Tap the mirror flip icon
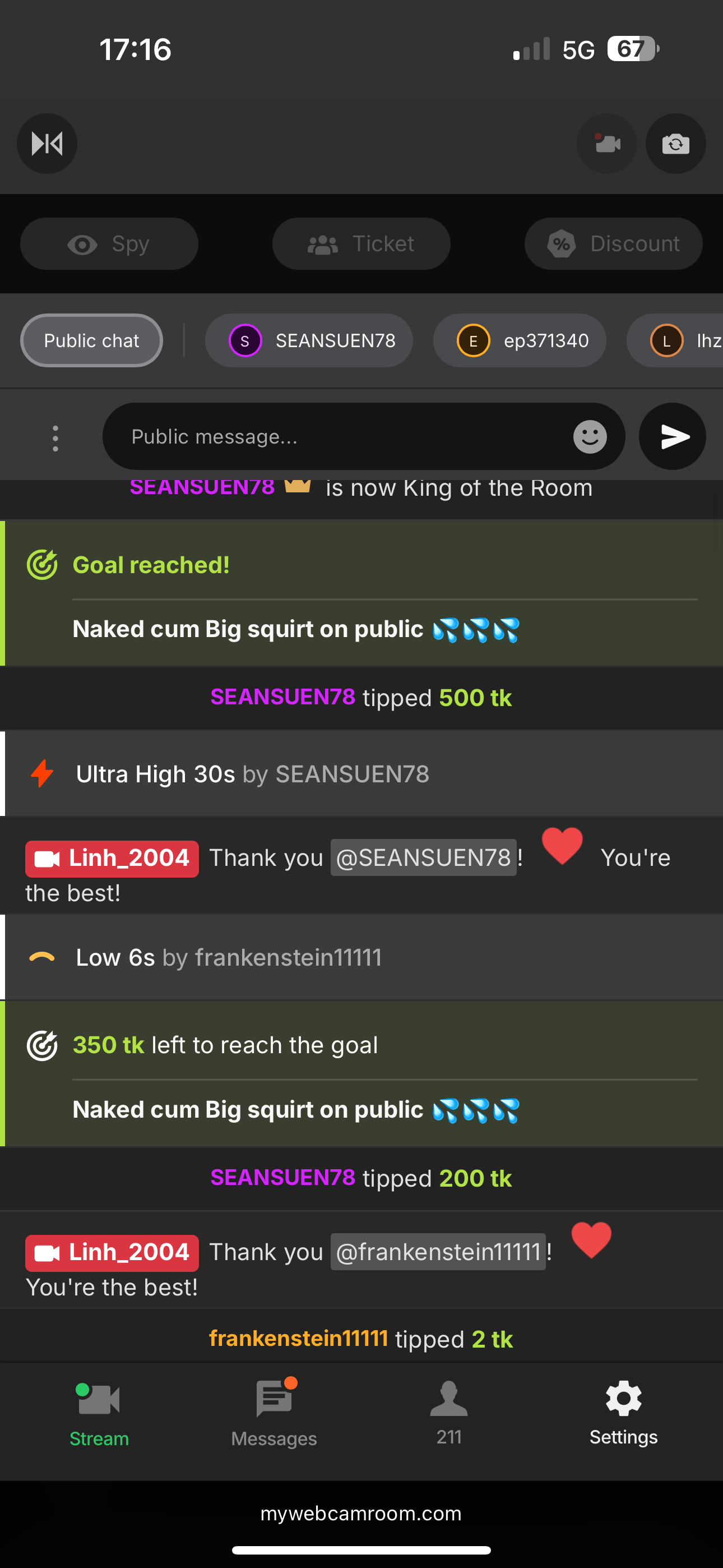Viewport: 723px width, 1568px height. pyautogui.click(x=47, y=144)
